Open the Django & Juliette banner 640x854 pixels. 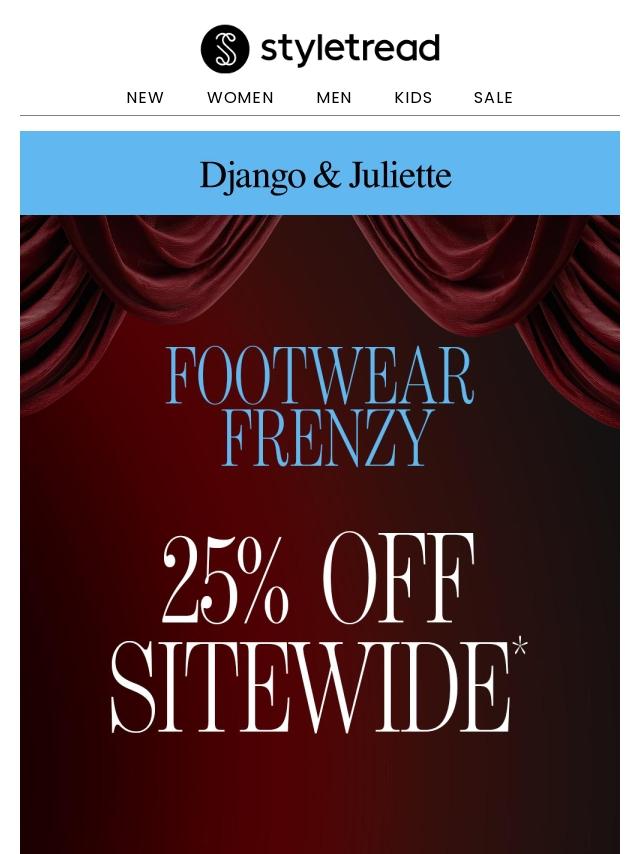pyautogui.click(x=320, y=173)
